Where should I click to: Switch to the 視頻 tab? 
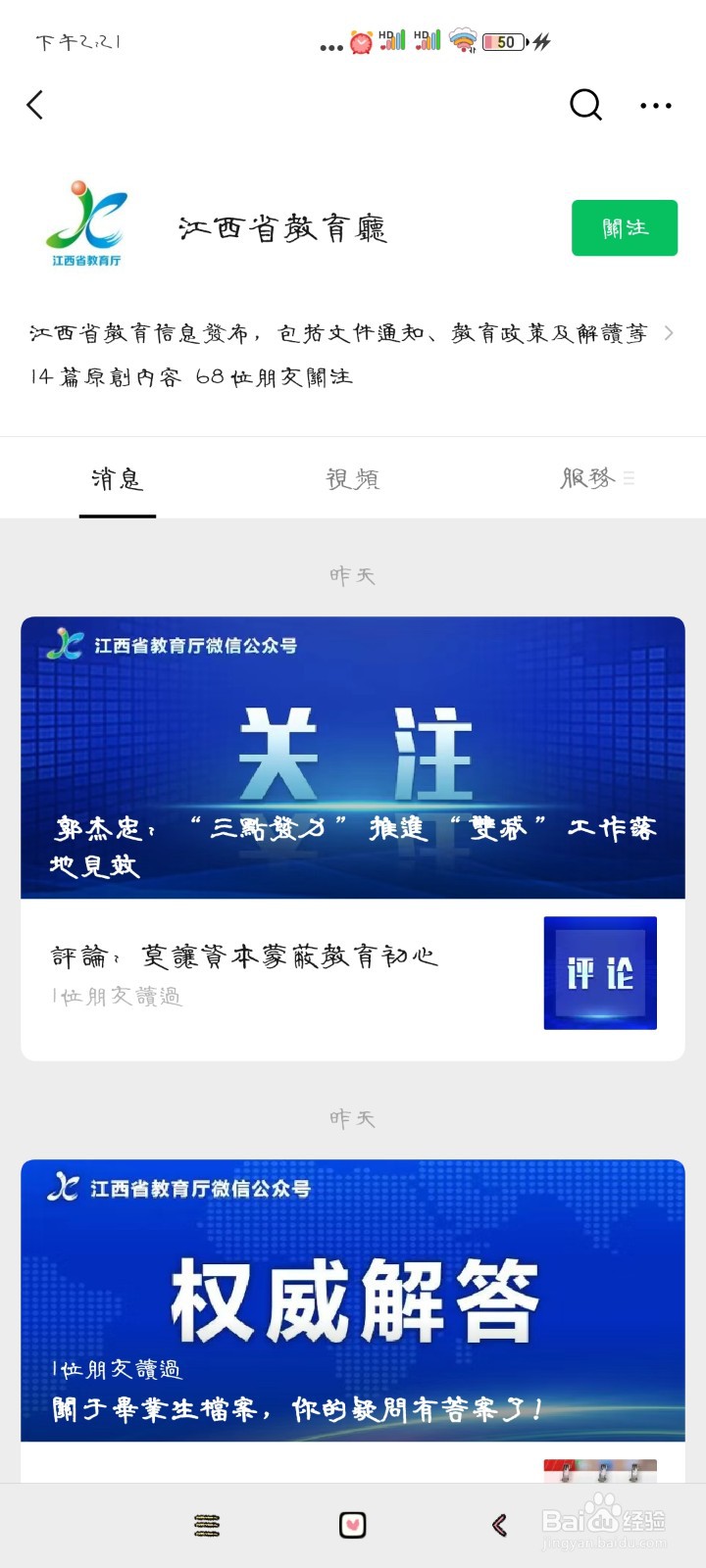click(x=353, y=479)
